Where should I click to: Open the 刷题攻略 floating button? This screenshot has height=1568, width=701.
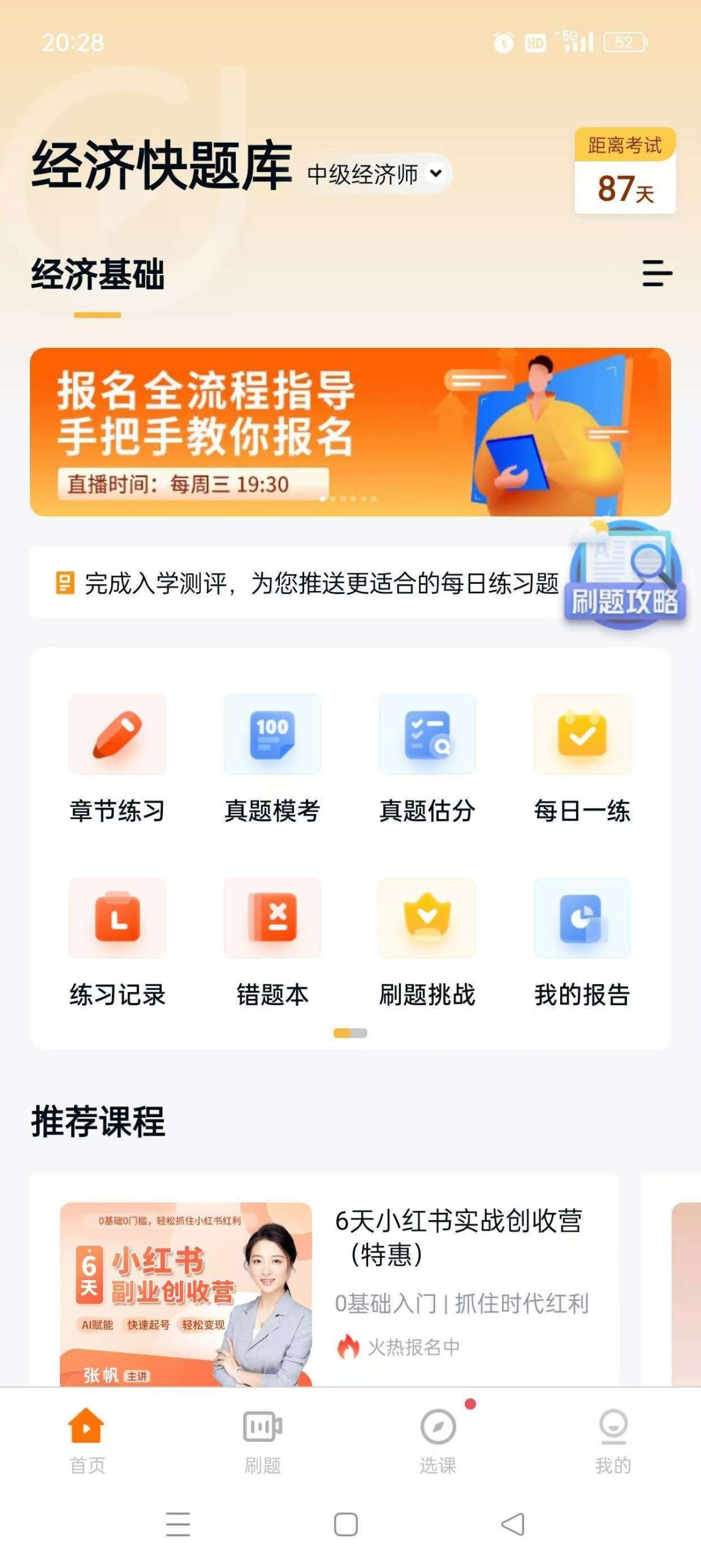pos(624,576)
